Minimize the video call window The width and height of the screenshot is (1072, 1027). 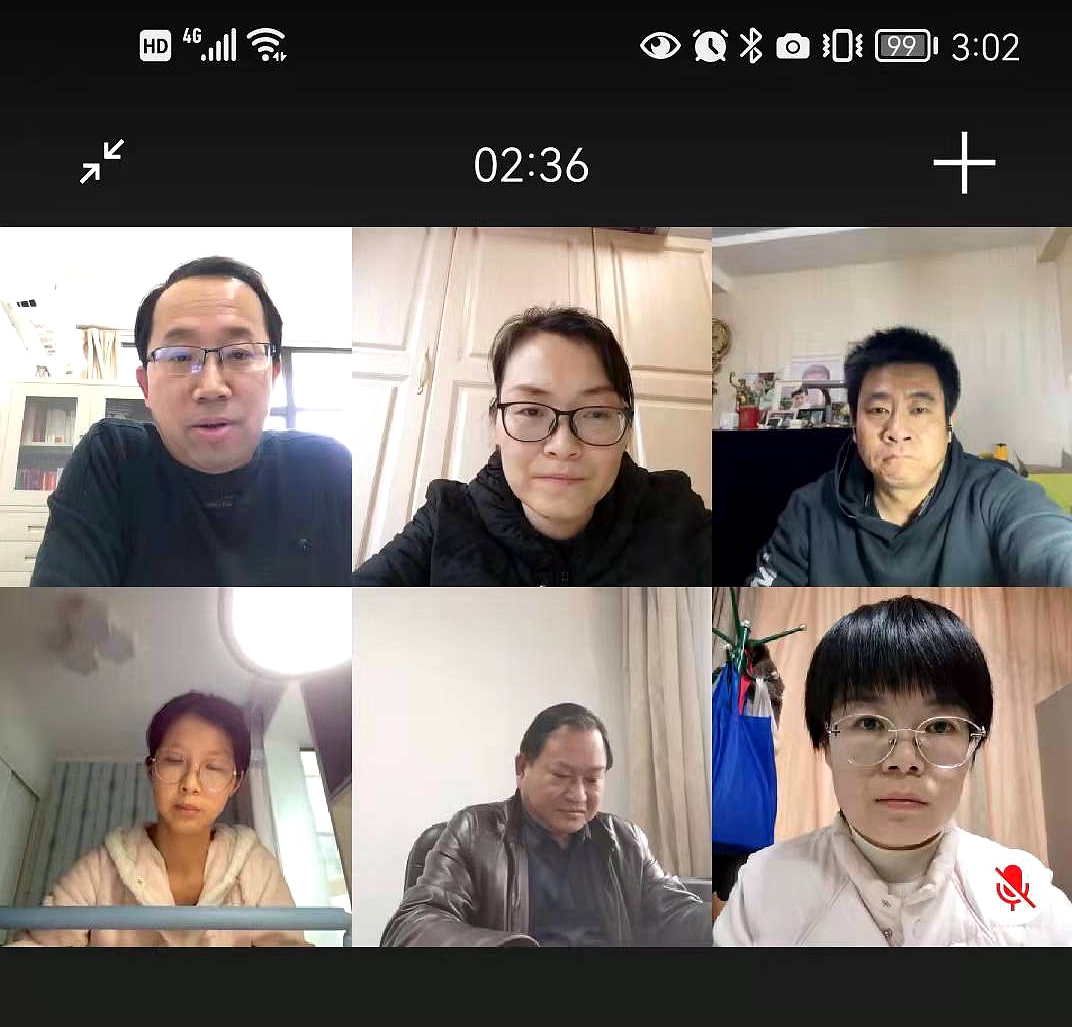[x=102, y=161]
